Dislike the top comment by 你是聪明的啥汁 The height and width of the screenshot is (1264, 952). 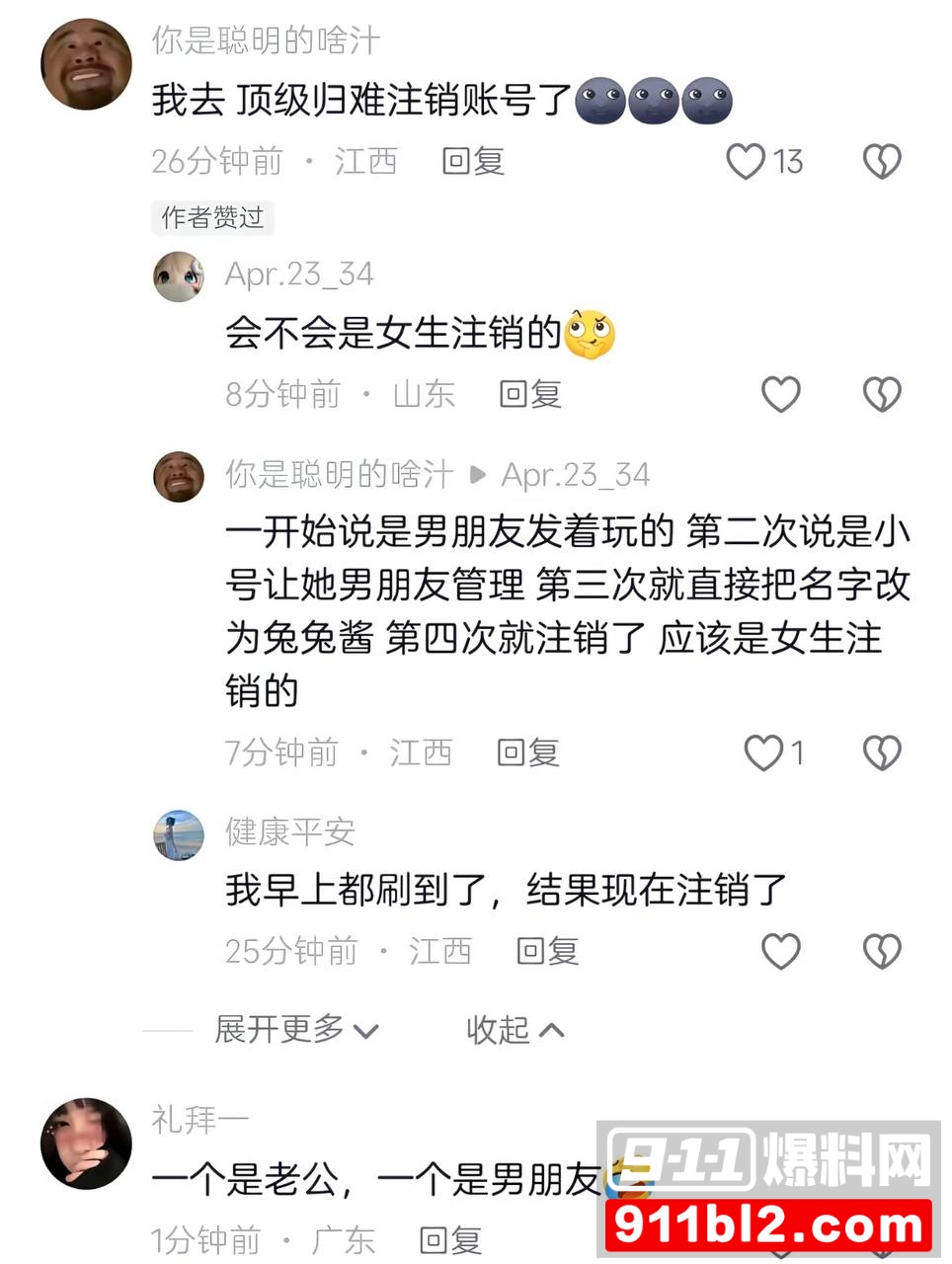point(882,161)
